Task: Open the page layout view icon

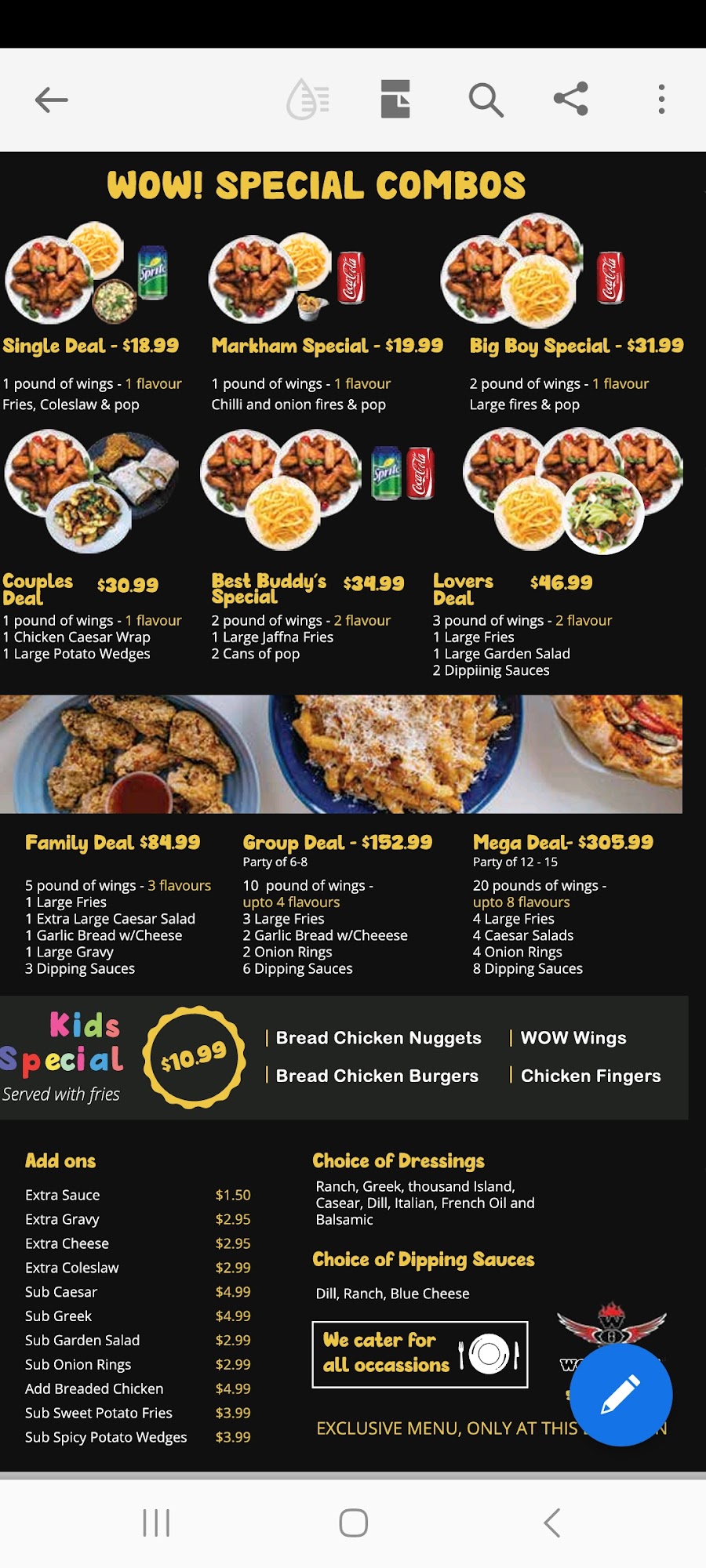Action: [x=395, y=100]
